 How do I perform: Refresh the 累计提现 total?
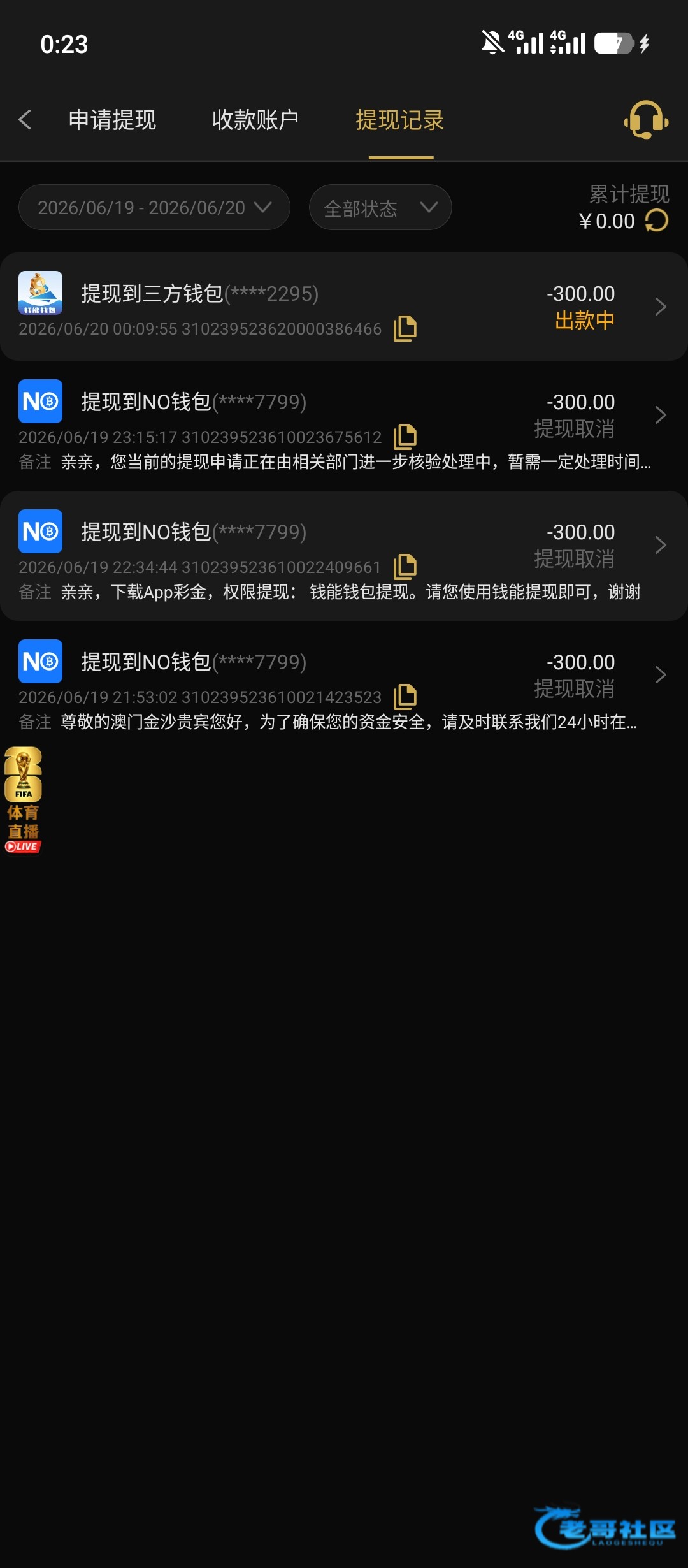657,221
